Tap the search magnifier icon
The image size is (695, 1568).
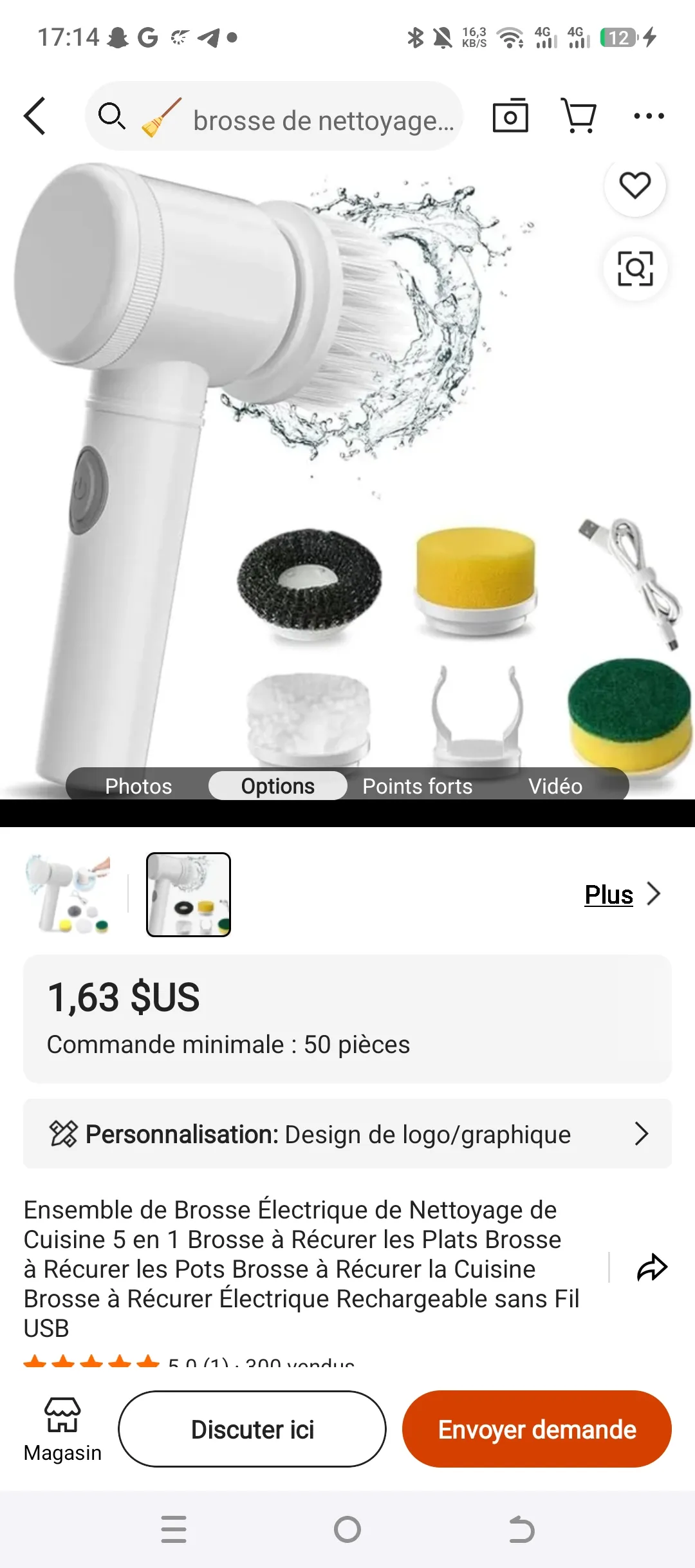[x=113, y=117]
